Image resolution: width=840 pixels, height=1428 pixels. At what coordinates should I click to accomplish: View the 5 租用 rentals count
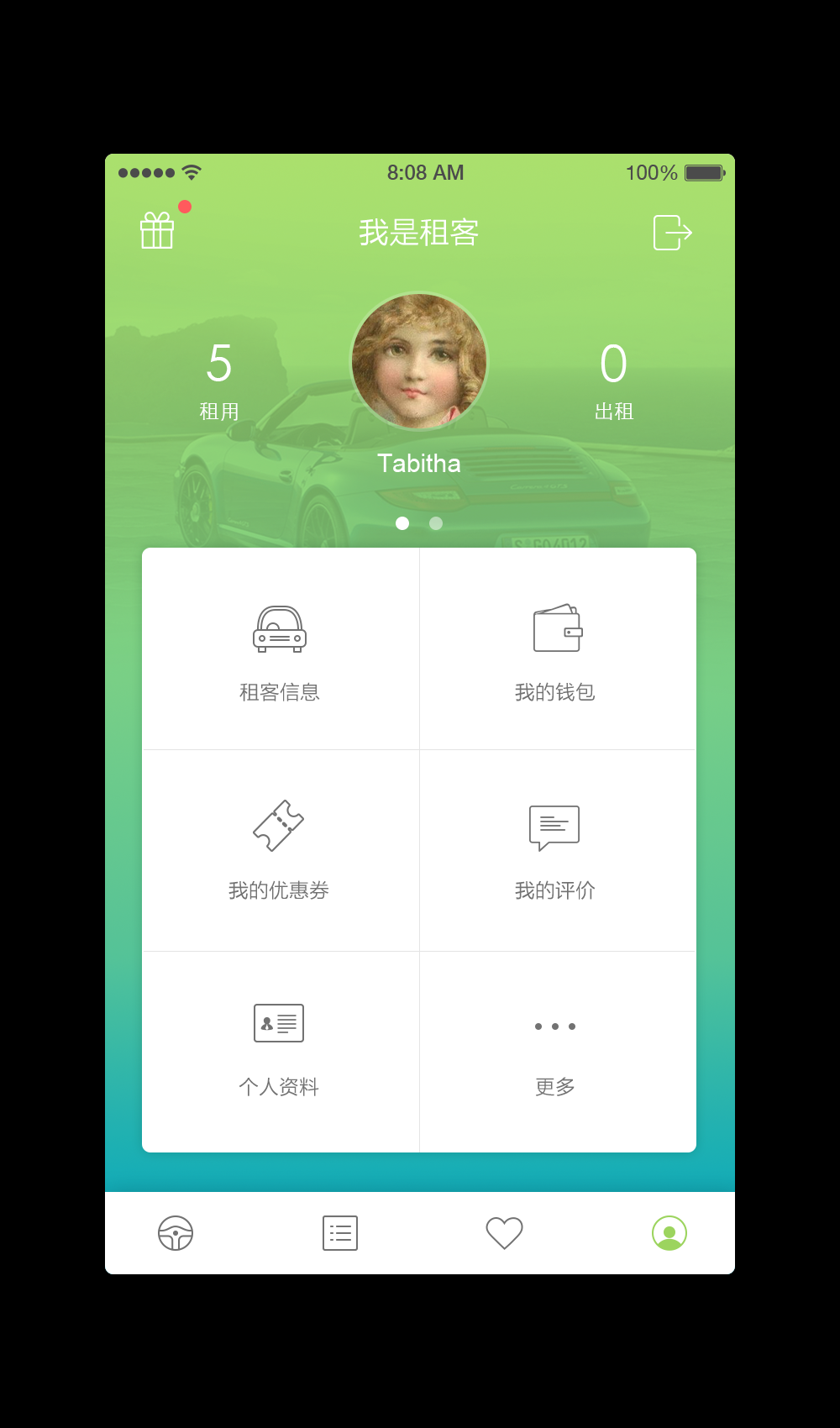[219, 380]
